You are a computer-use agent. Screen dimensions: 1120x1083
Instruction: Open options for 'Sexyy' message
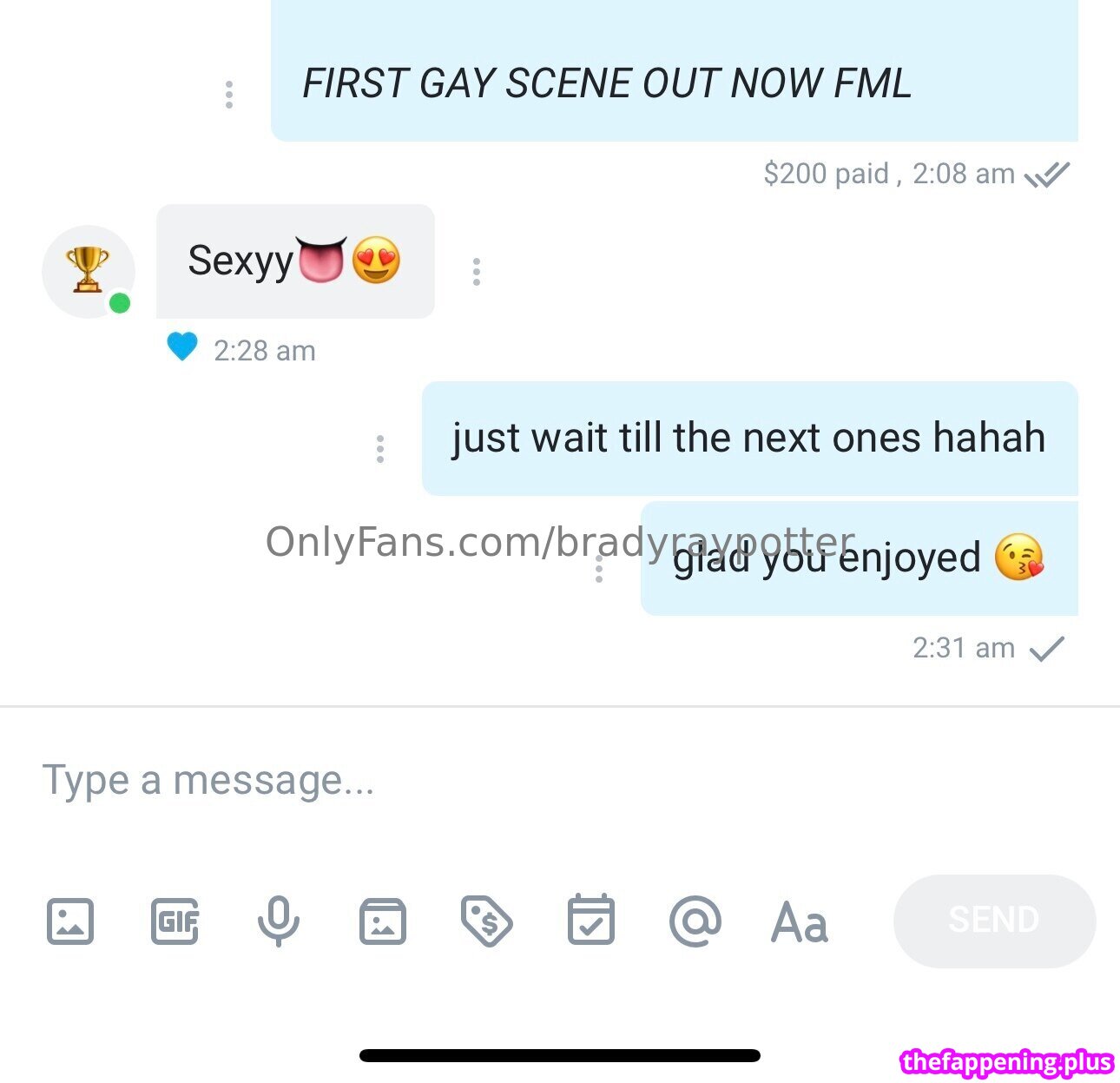476,272
